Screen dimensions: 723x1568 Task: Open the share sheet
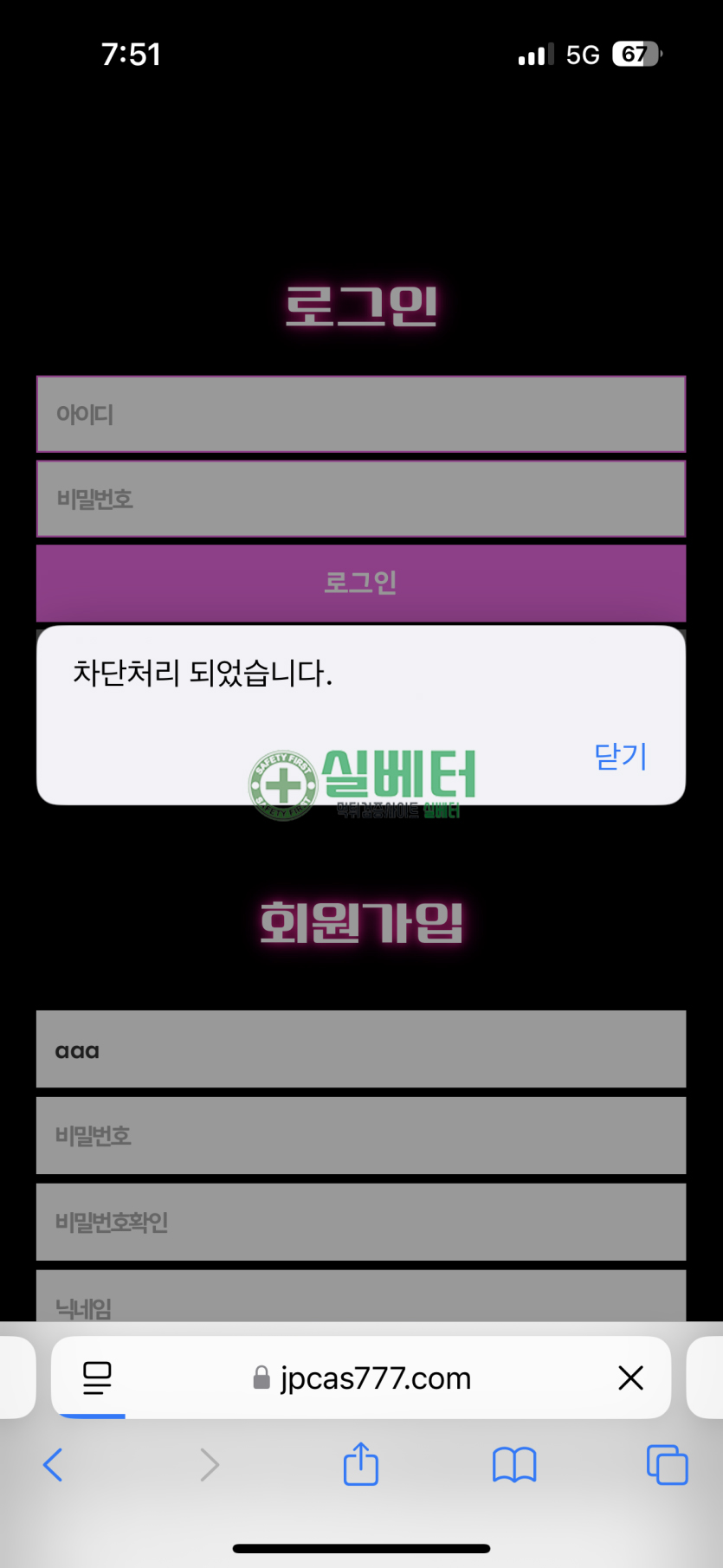(361, 1463)
